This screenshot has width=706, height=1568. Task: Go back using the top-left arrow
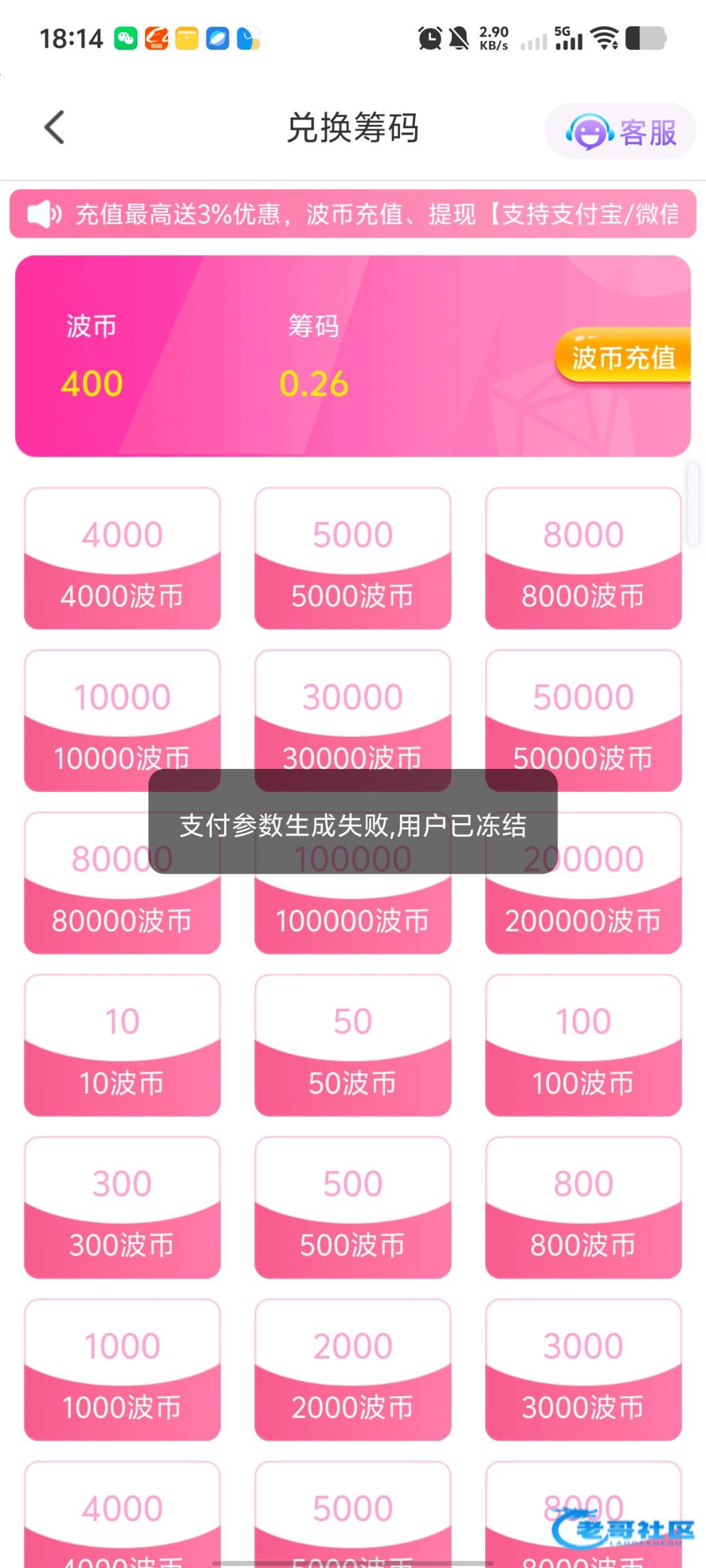click(x=54, y=127)
